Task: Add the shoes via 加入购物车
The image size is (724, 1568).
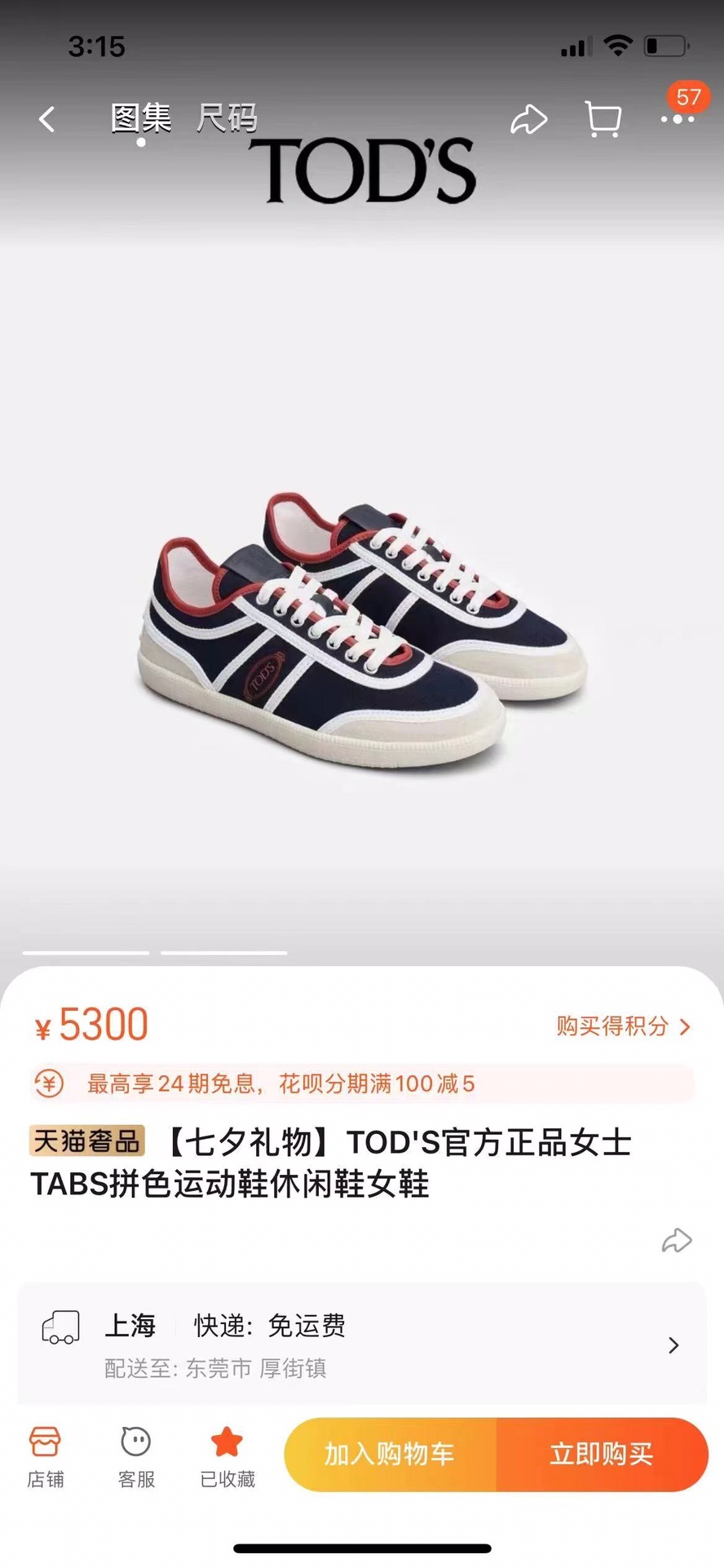Action: pos(390,1455)
